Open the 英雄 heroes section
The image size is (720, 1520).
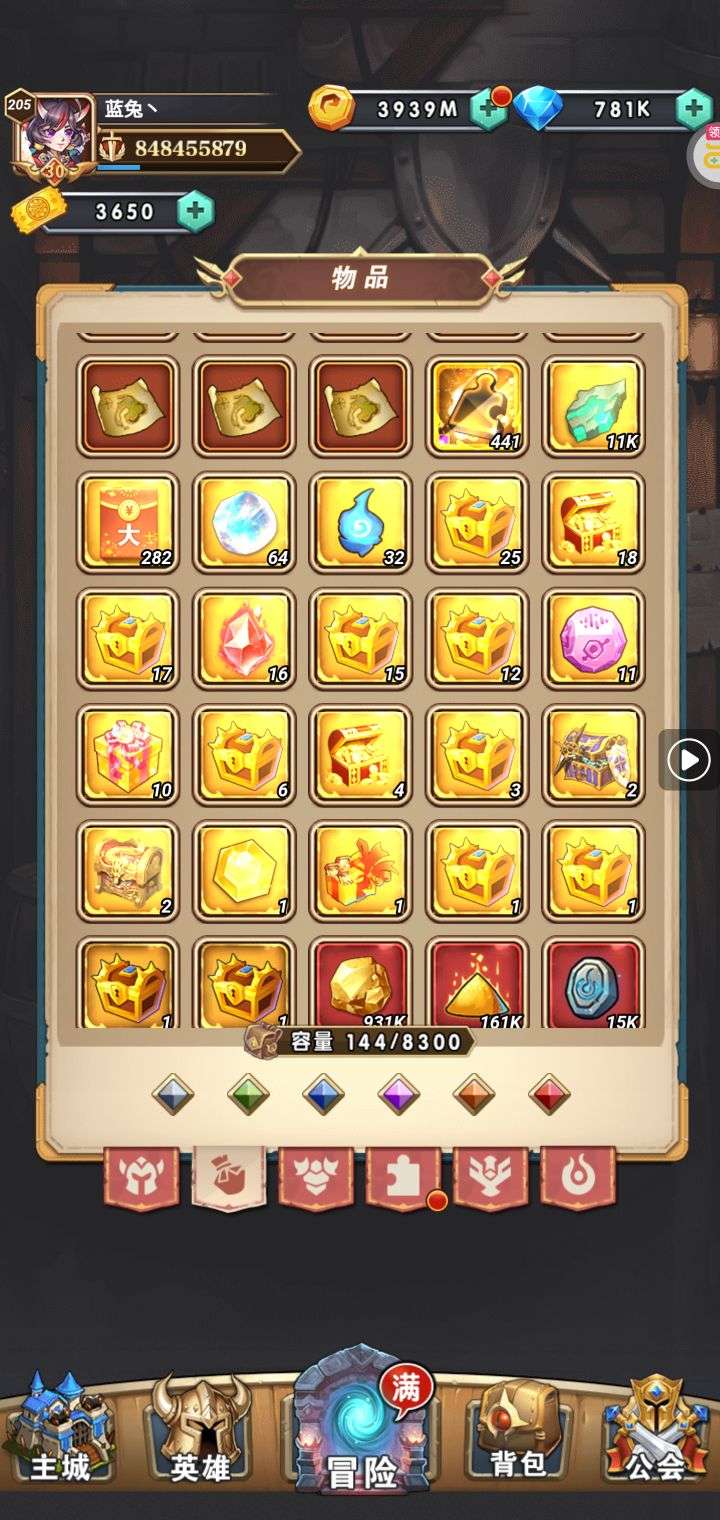click(x=200, y=1430)
